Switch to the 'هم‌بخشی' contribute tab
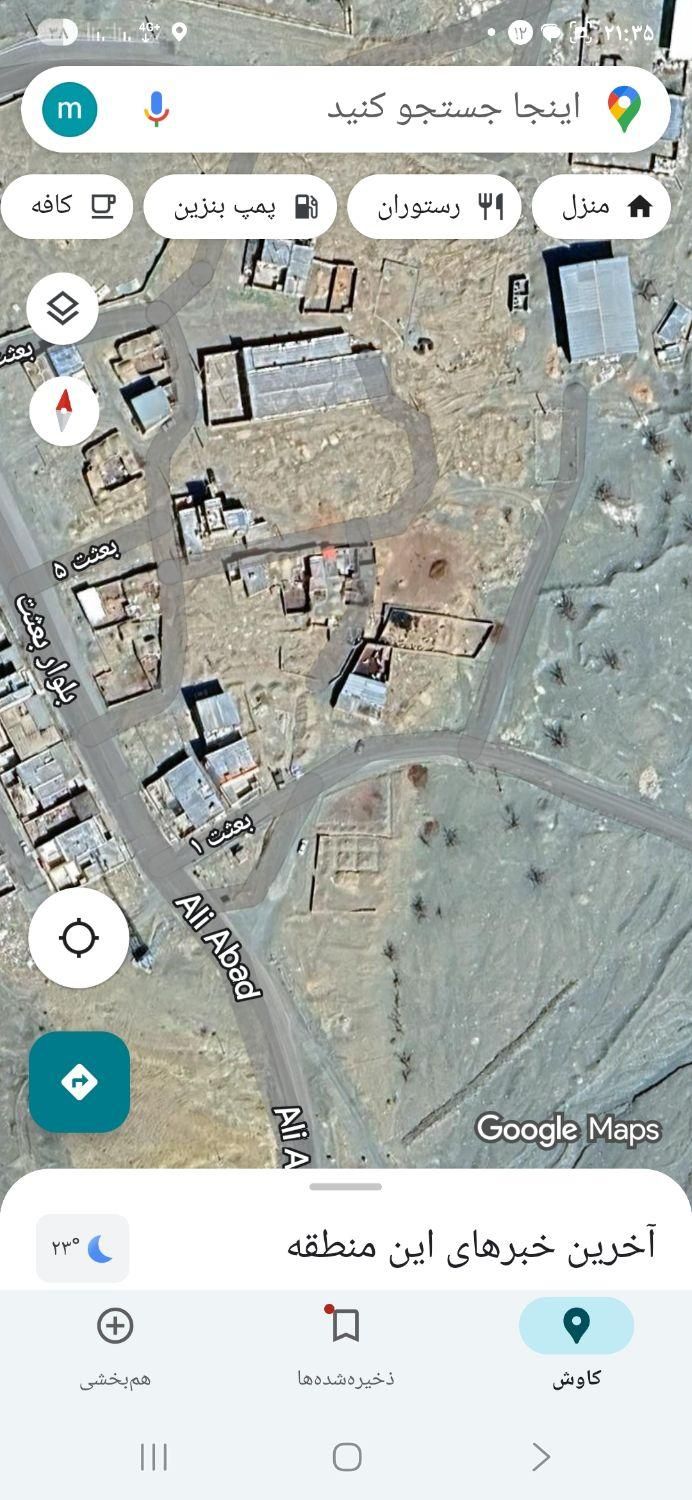The height and width of the screenshot is (1500, 692). 115,1344
